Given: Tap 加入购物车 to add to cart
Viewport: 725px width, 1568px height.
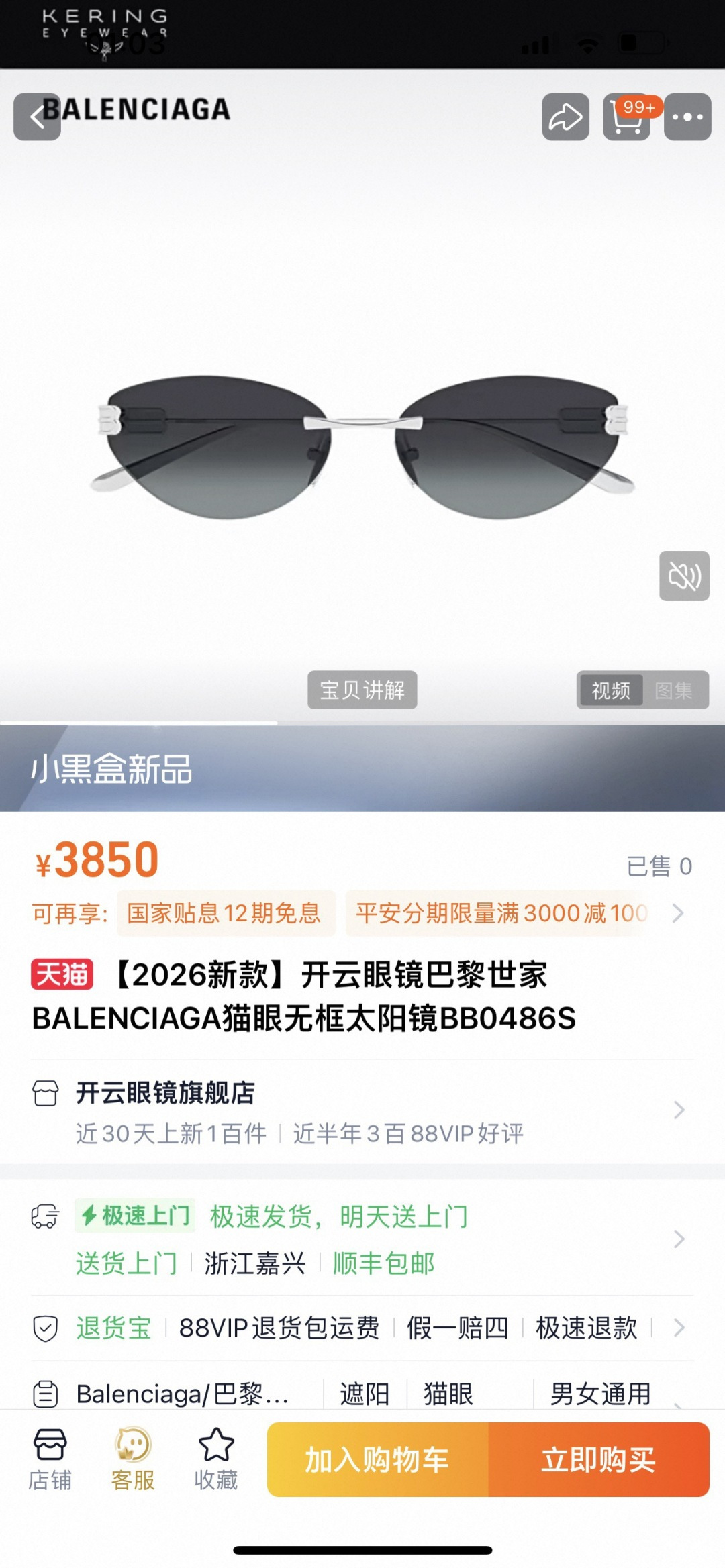Looking at the screenshot, I should pyautogui.click(x=377, y=1459).
